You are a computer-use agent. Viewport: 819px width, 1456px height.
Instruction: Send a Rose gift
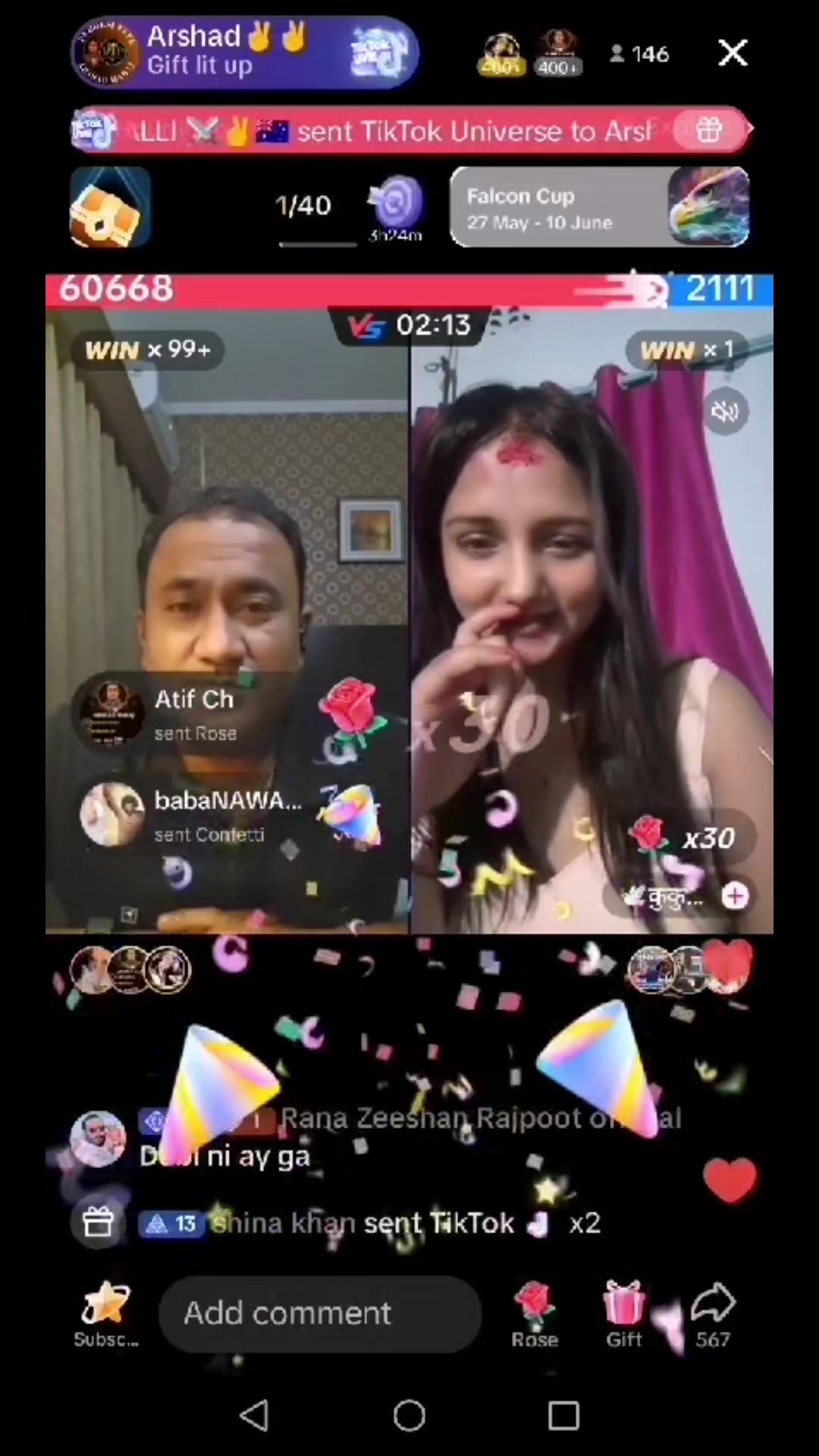tap(535, 1315)
